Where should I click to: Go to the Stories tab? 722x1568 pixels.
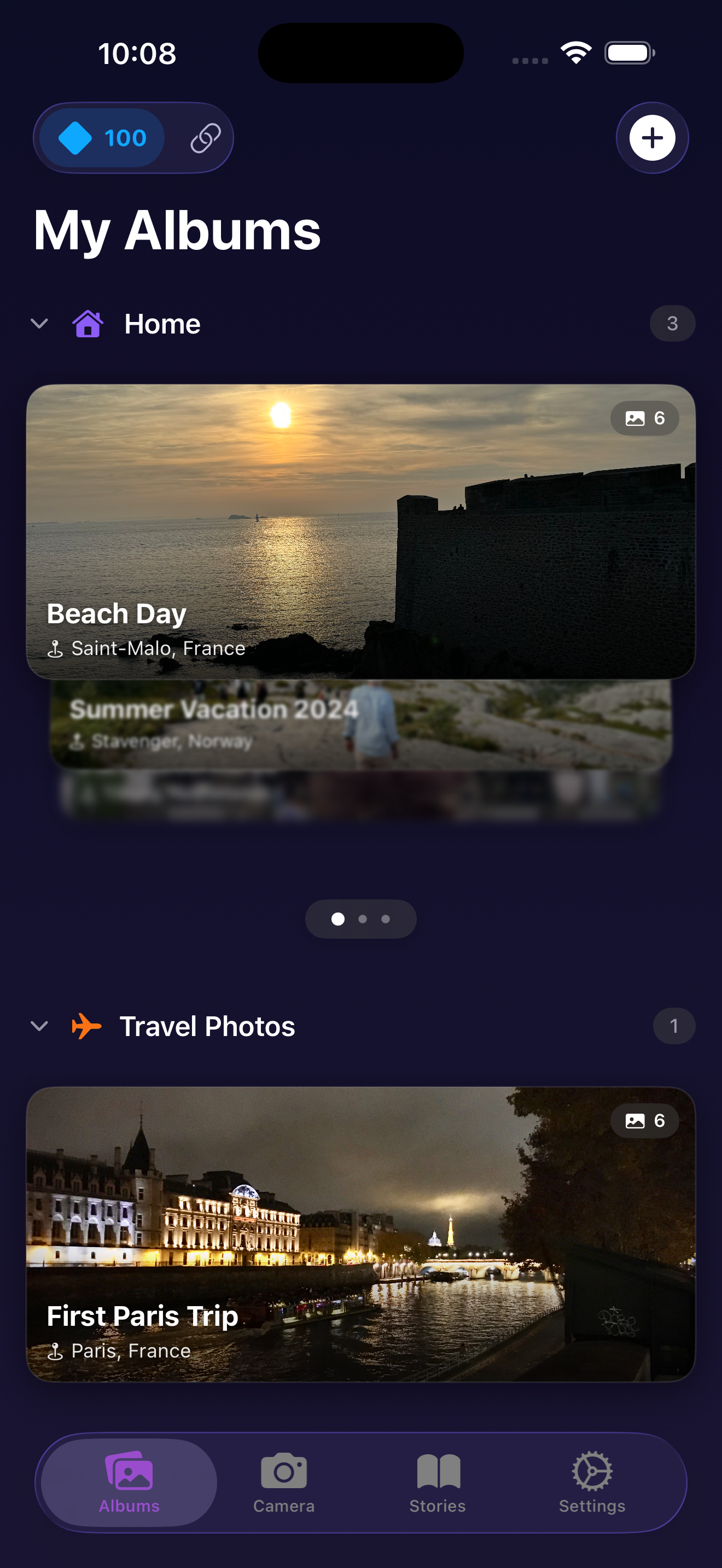point(438,1483)
